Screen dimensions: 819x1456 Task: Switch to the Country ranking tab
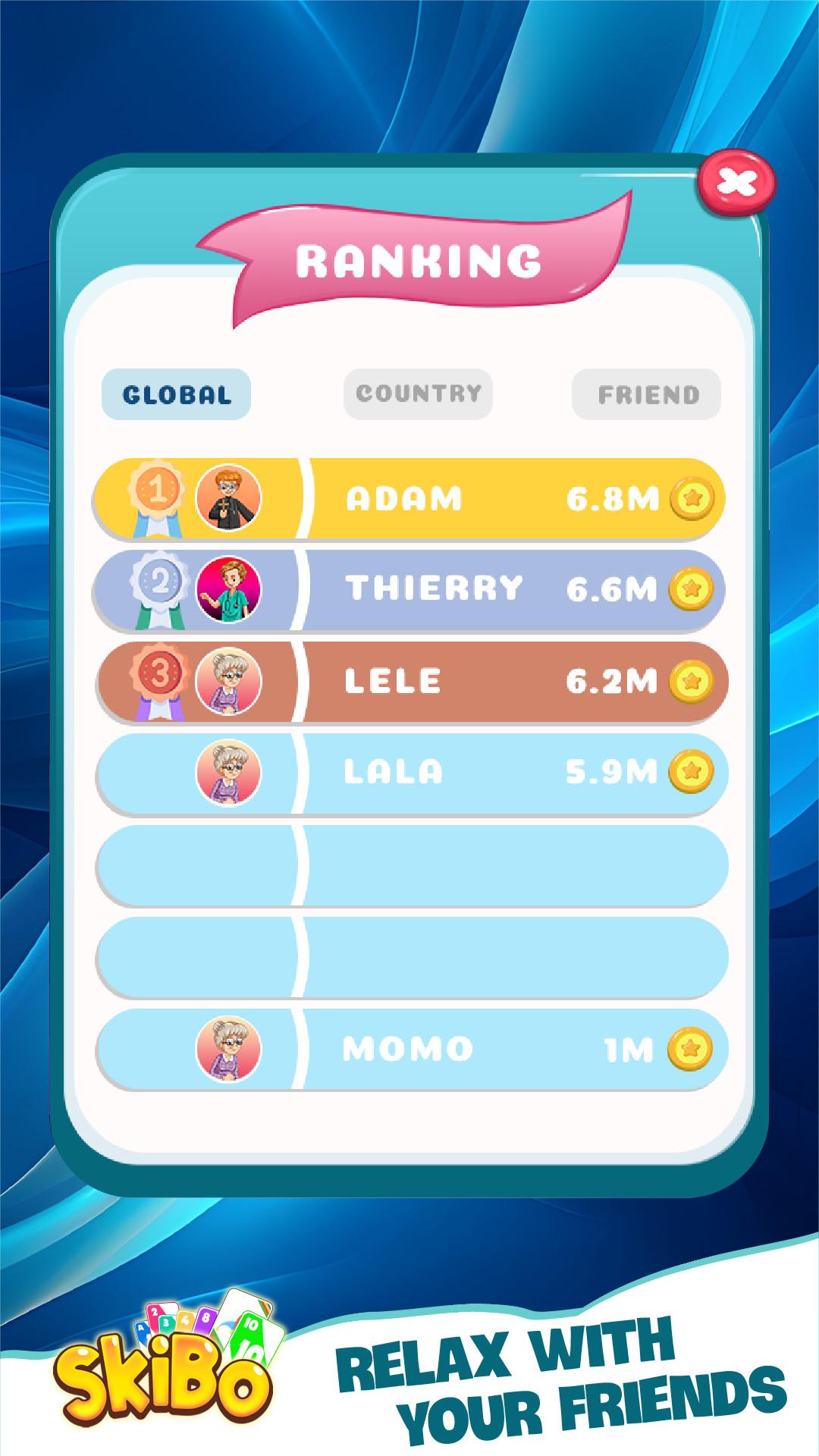[x=418, y=394]
